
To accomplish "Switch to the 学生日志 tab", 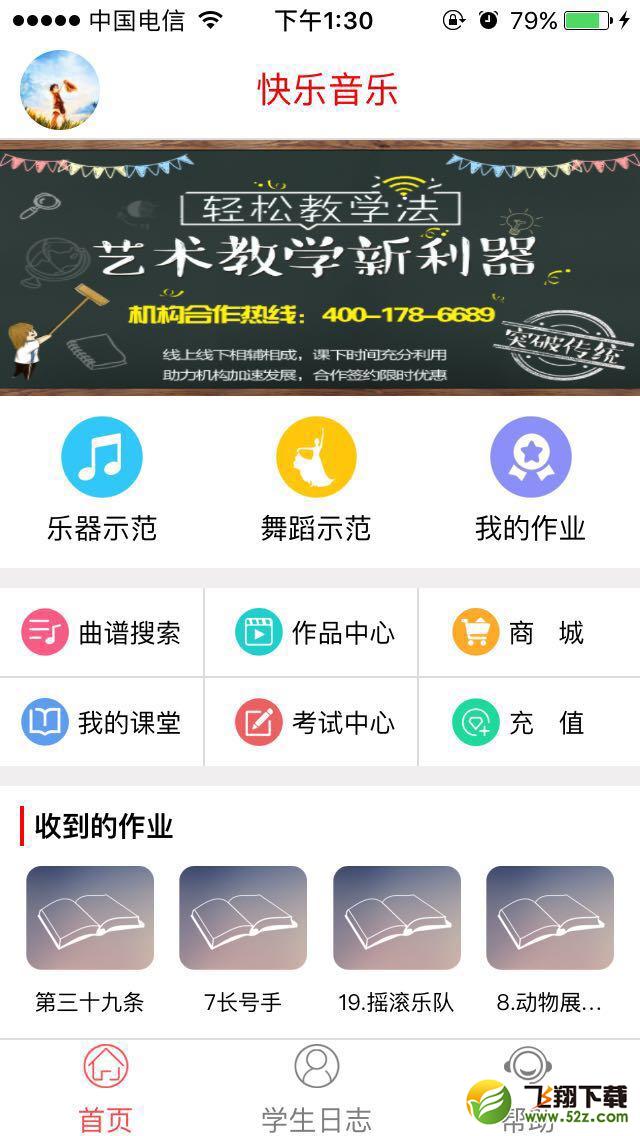I will [x=317, y=1088].
